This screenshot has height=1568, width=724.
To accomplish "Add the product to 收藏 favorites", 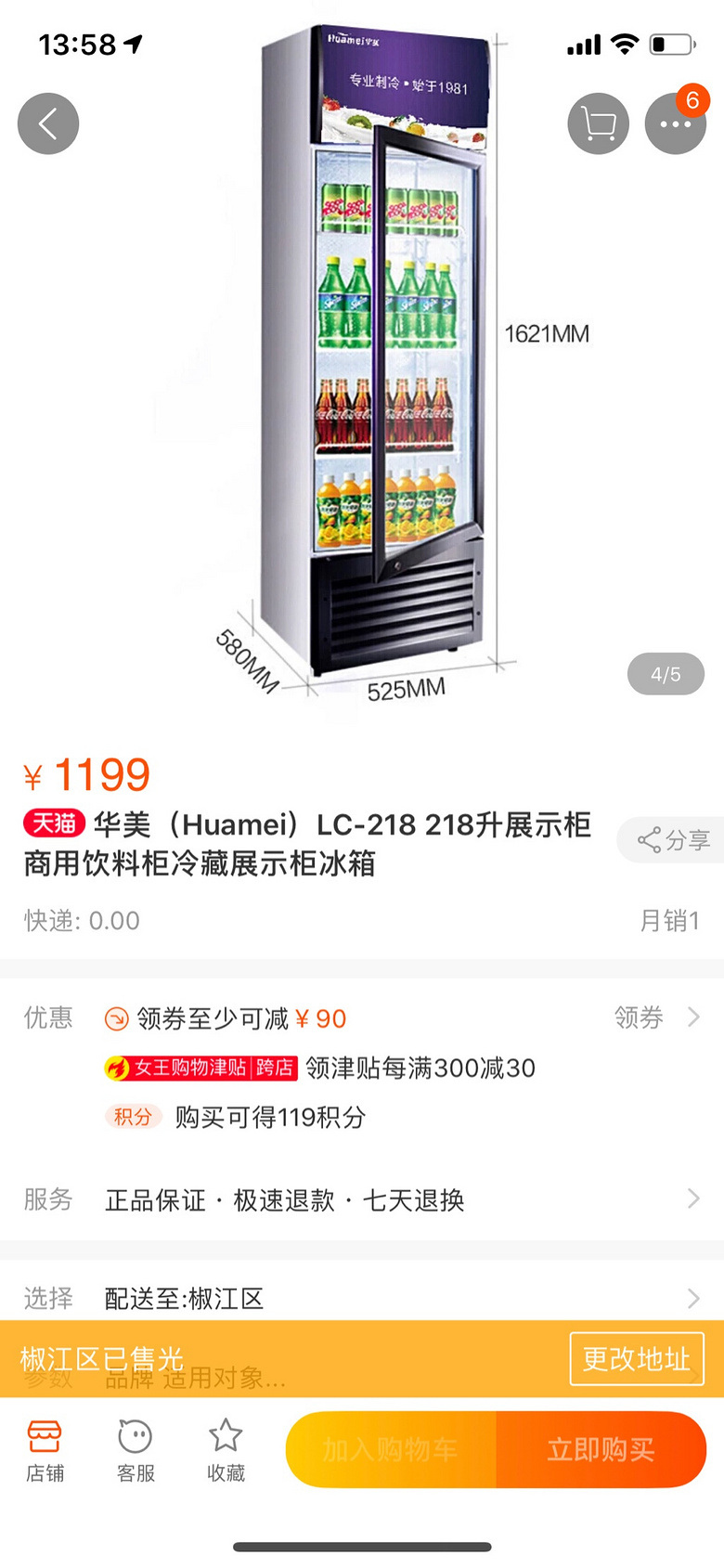I will (x=226, y=1450).
